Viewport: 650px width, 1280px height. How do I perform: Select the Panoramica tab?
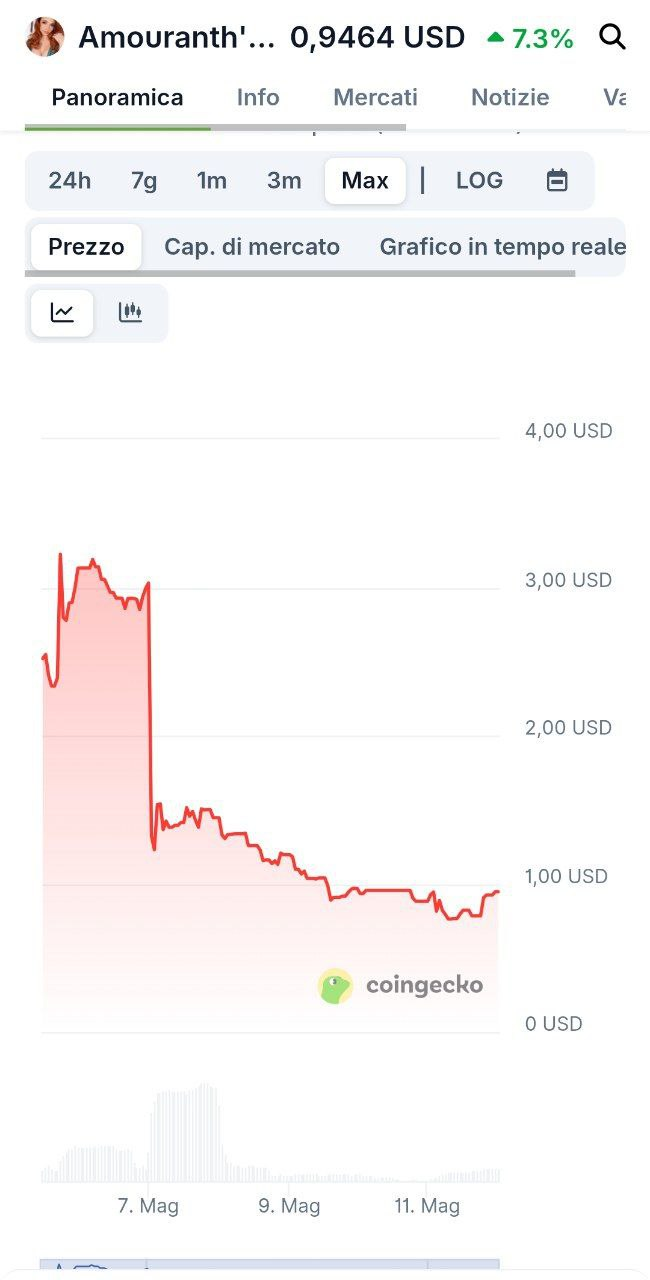coord(117,97)
